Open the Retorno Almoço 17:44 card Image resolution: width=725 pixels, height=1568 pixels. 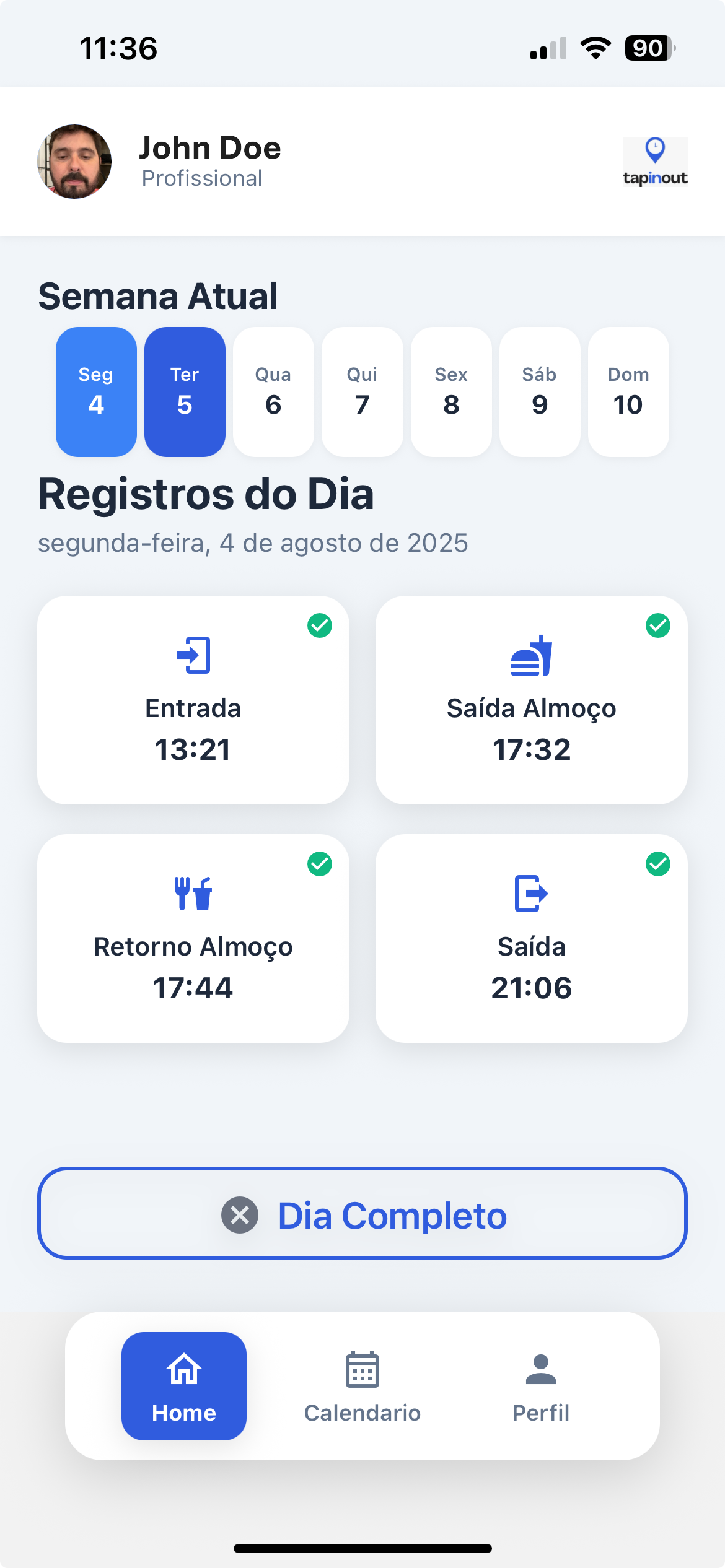coord(193,938)
